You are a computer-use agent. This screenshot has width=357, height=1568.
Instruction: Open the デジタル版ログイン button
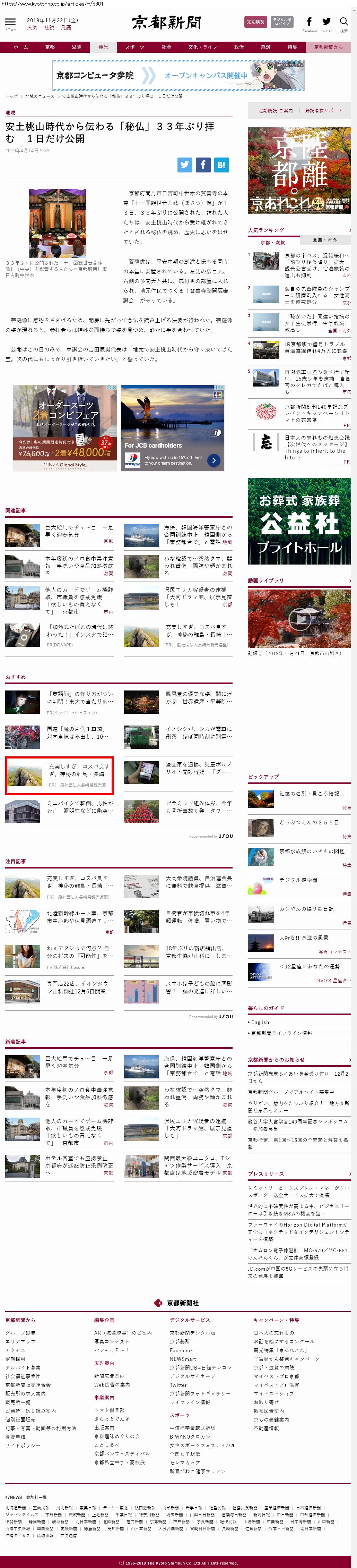[281, 22]
